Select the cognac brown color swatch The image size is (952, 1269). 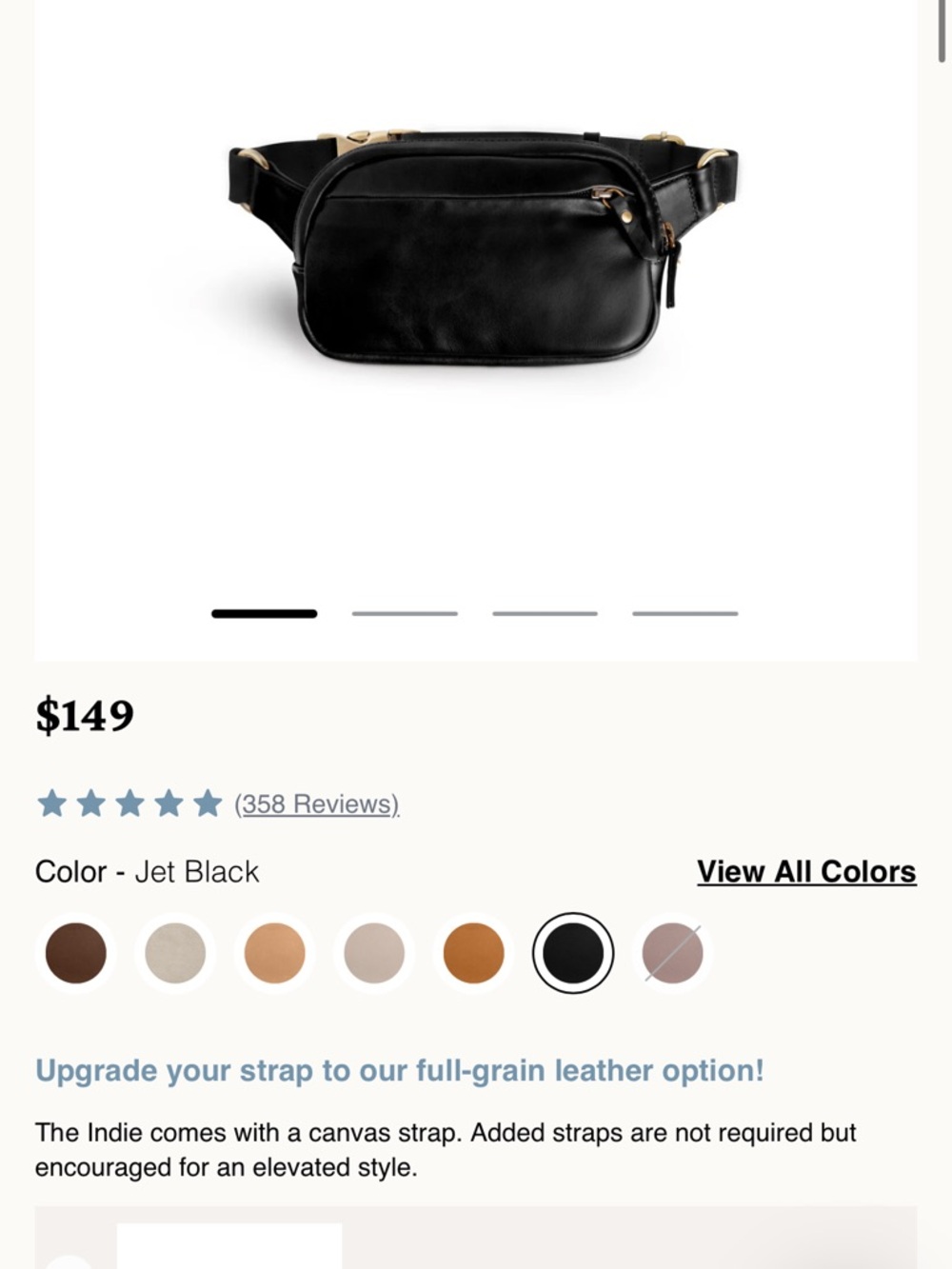click(473, 952)
